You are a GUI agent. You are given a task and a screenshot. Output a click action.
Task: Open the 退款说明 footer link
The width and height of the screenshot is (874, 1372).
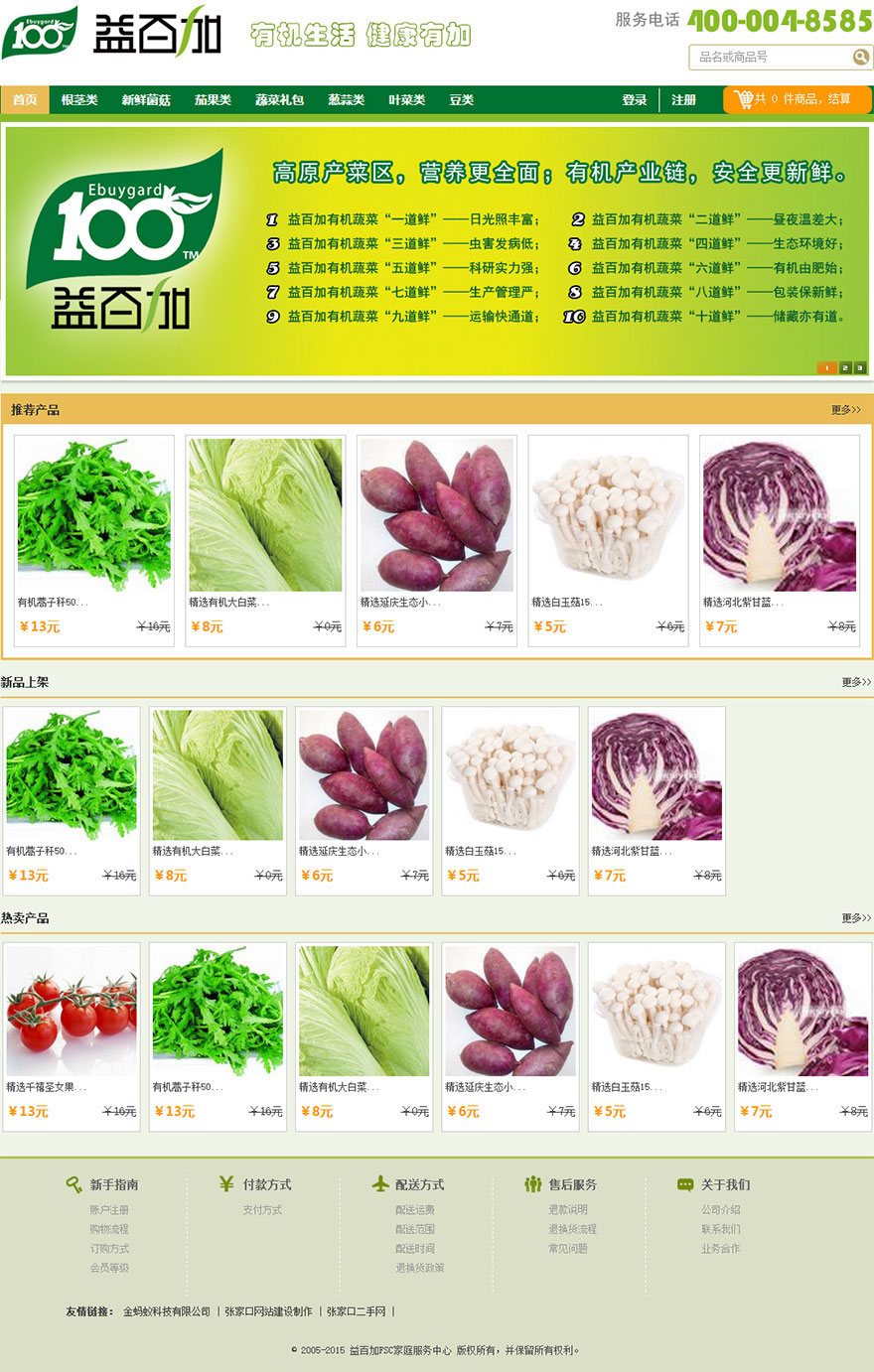click(x=568, y=1210)
